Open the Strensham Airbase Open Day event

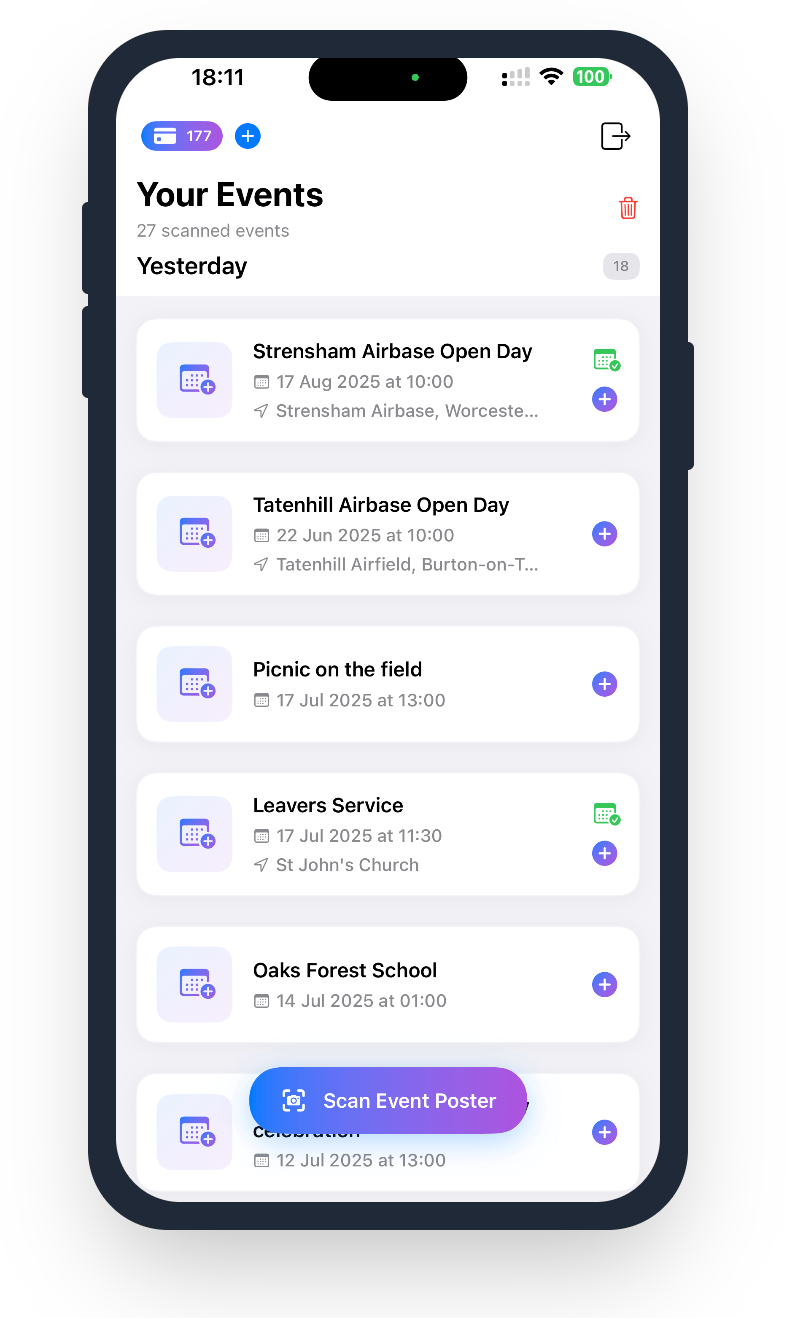392,352
